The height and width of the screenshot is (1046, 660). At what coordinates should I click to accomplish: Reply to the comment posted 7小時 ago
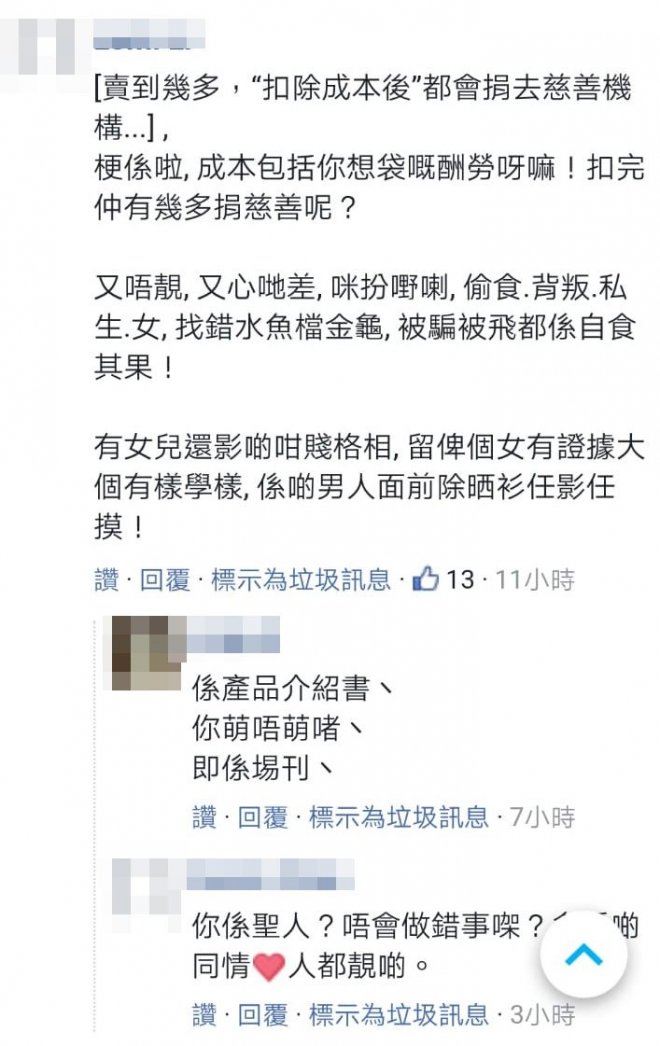pos(263,817)
